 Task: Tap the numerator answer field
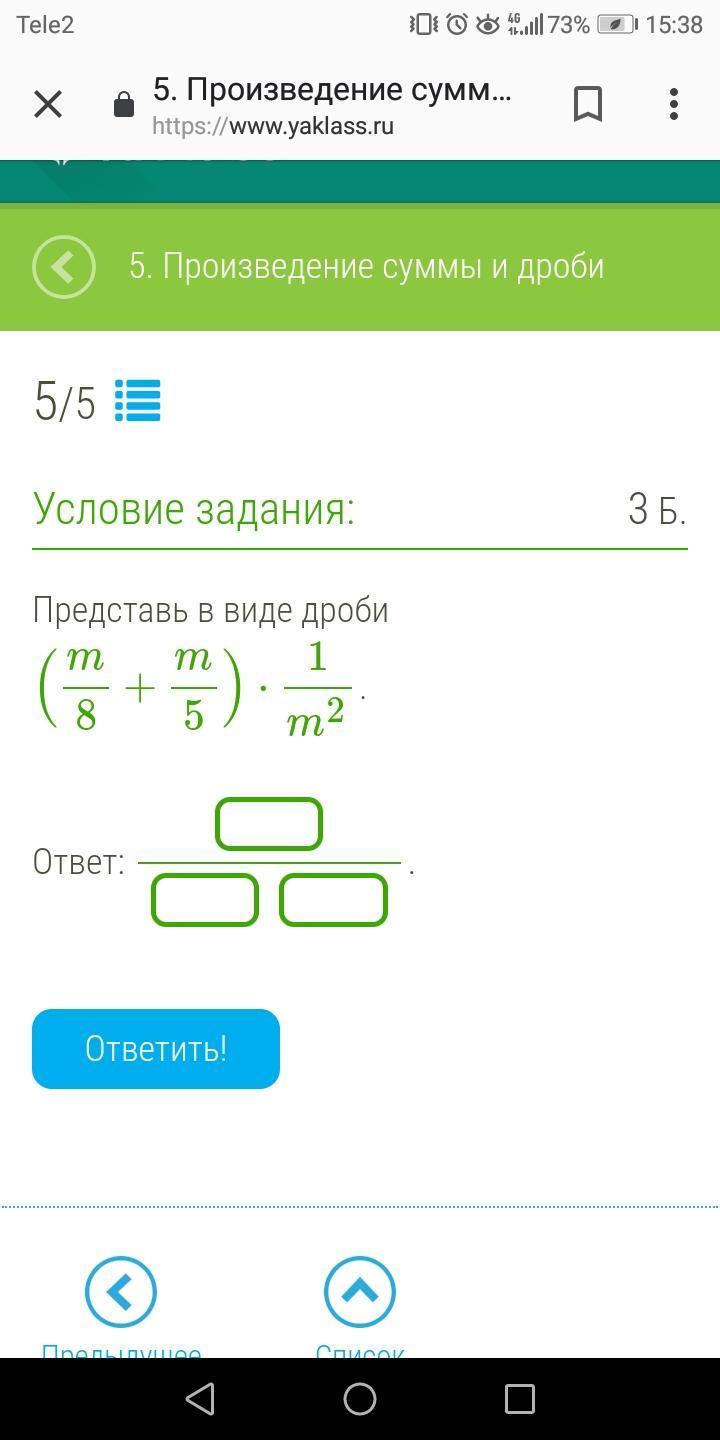pyautogui.click(x=269, y=824)
